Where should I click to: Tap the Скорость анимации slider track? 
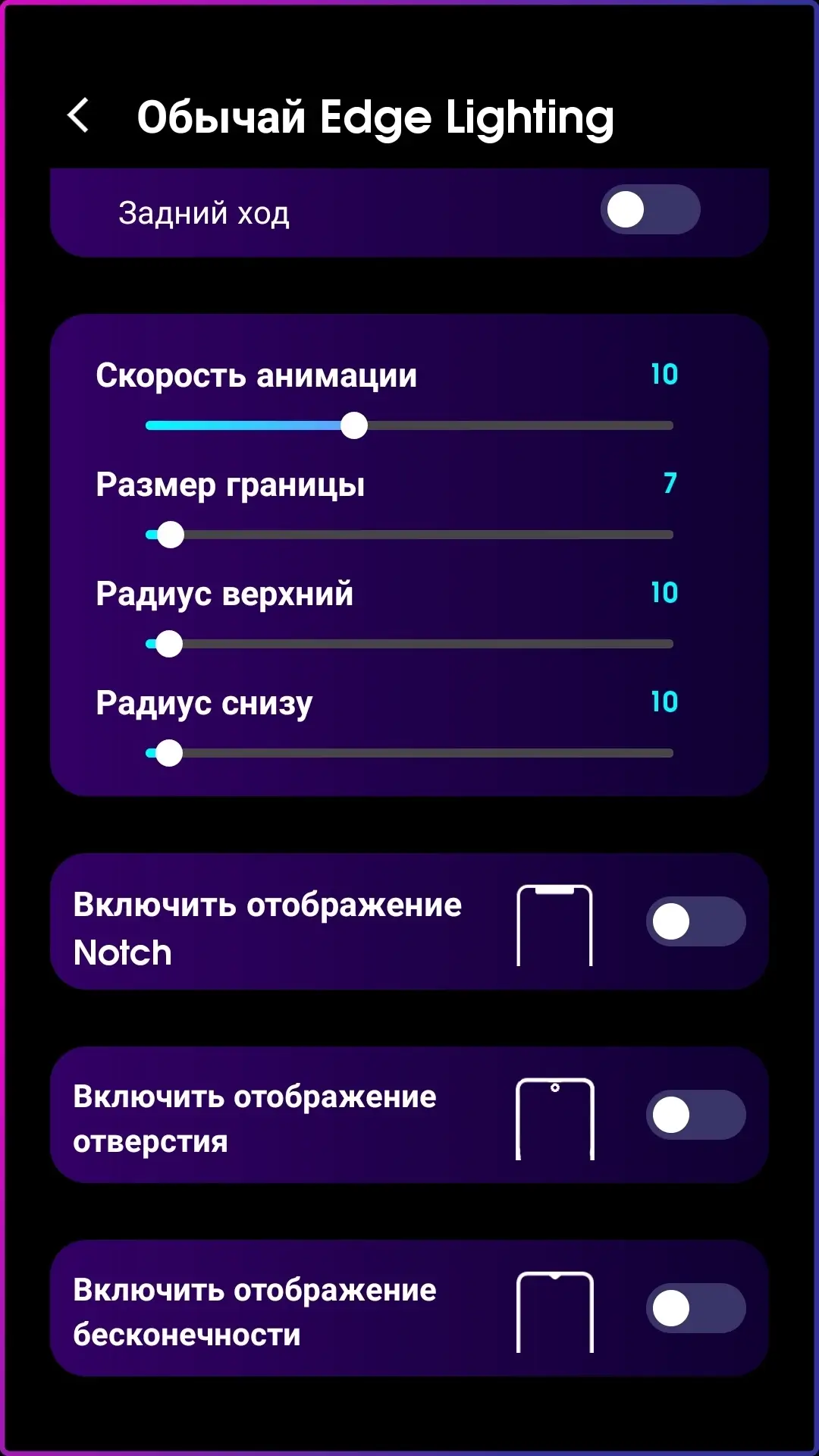(409, 425)
